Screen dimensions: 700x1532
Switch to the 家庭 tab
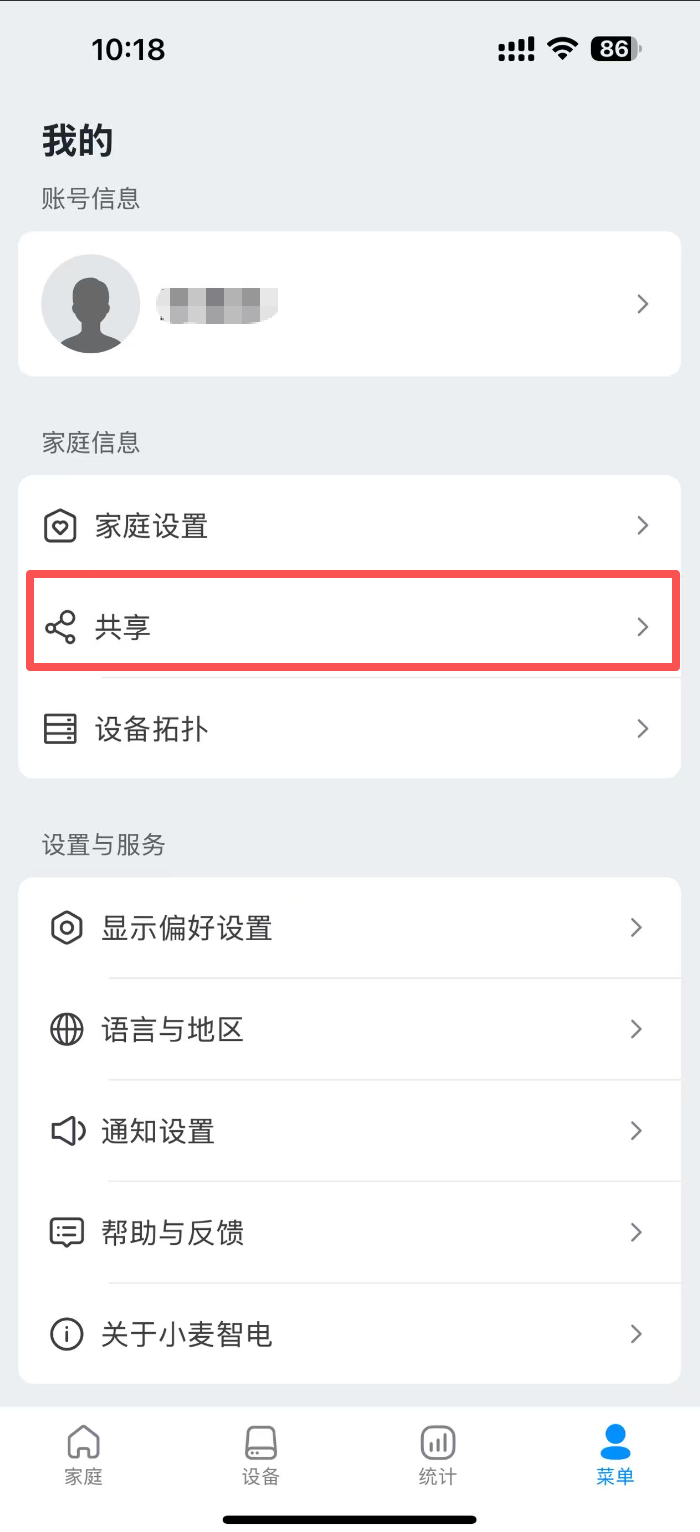84,1455
